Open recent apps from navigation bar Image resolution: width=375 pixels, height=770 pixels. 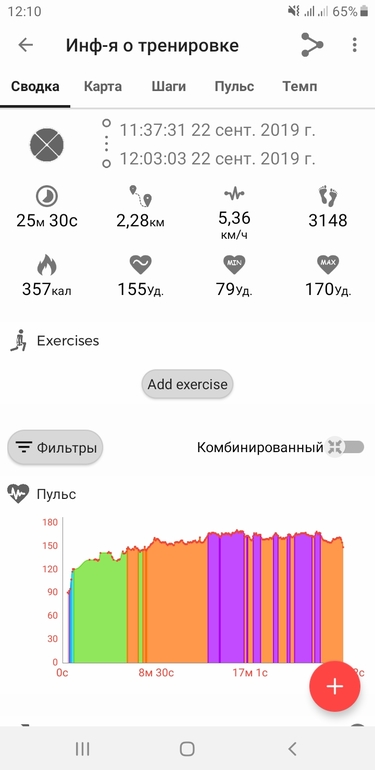coord(82,748)
